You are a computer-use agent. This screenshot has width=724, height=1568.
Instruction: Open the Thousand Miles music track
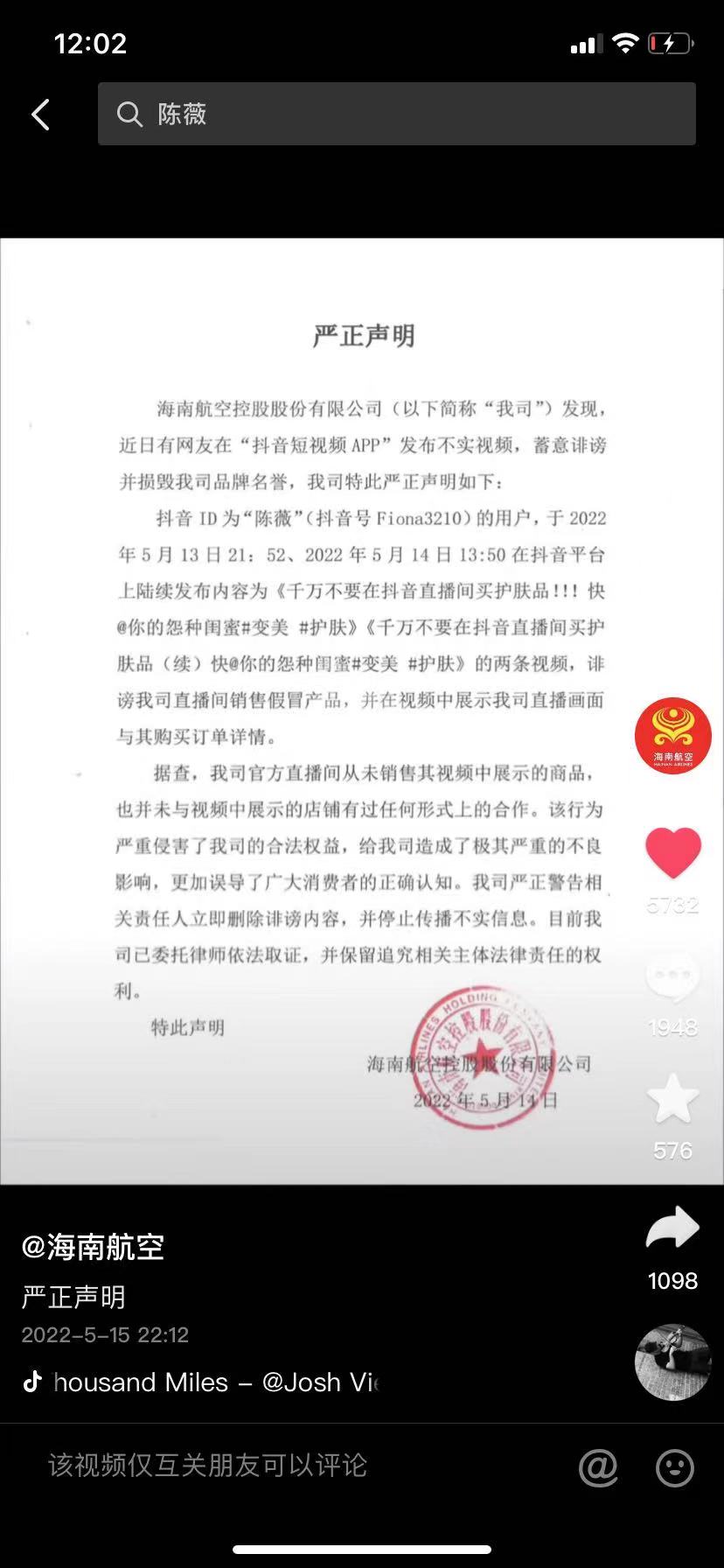point(214,1382)
